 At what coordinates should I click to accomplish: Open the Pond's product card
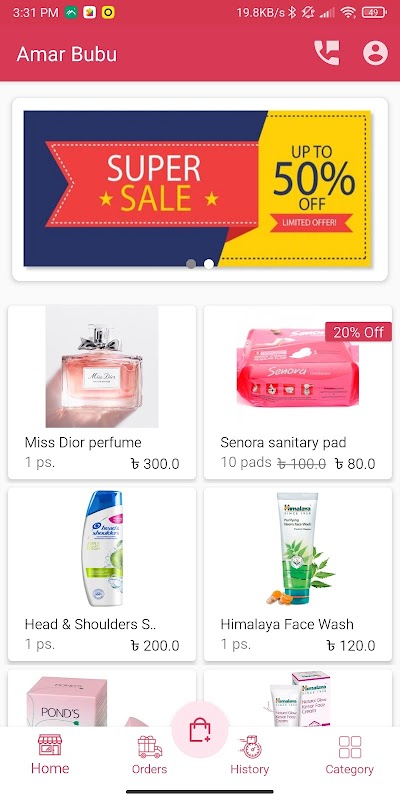click(x=102, y=698)
